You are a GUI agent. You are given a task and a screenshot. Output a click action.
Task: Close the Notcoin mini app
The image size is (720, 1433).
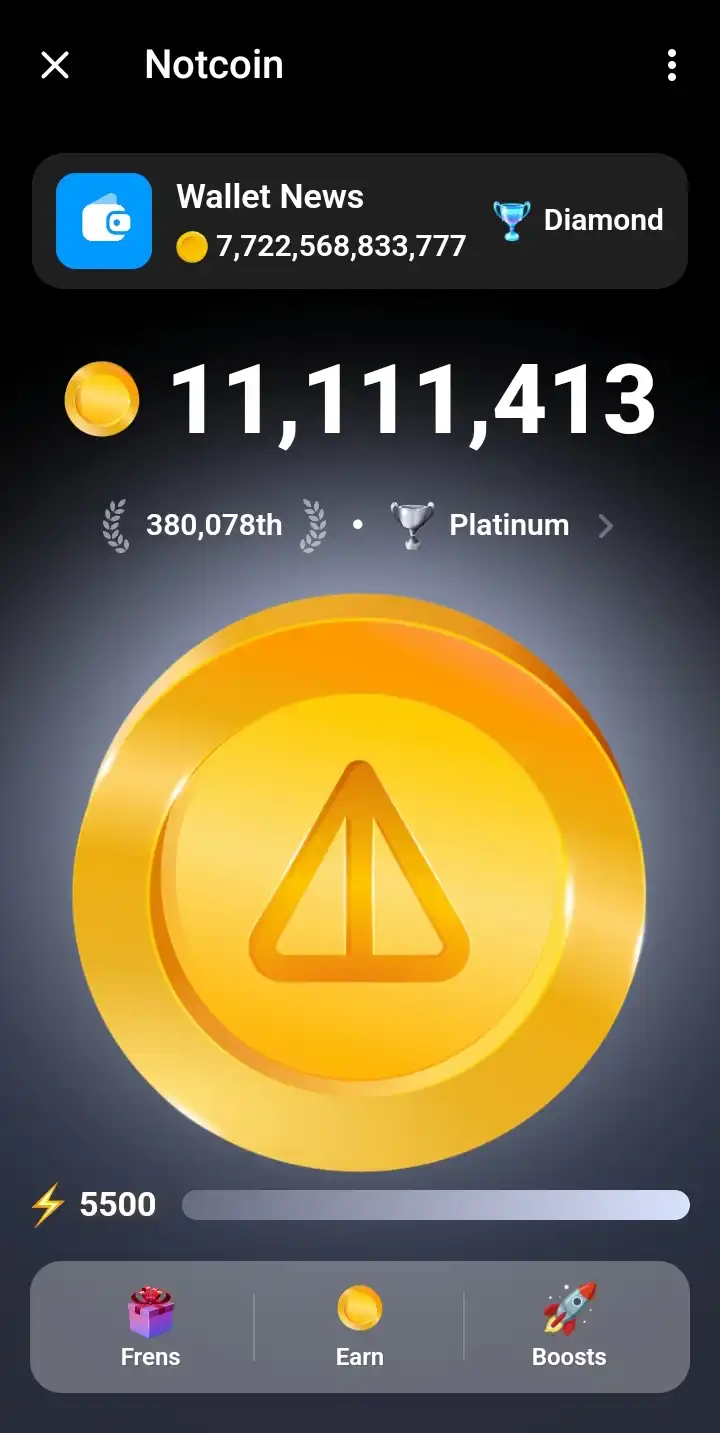point(55,66)
